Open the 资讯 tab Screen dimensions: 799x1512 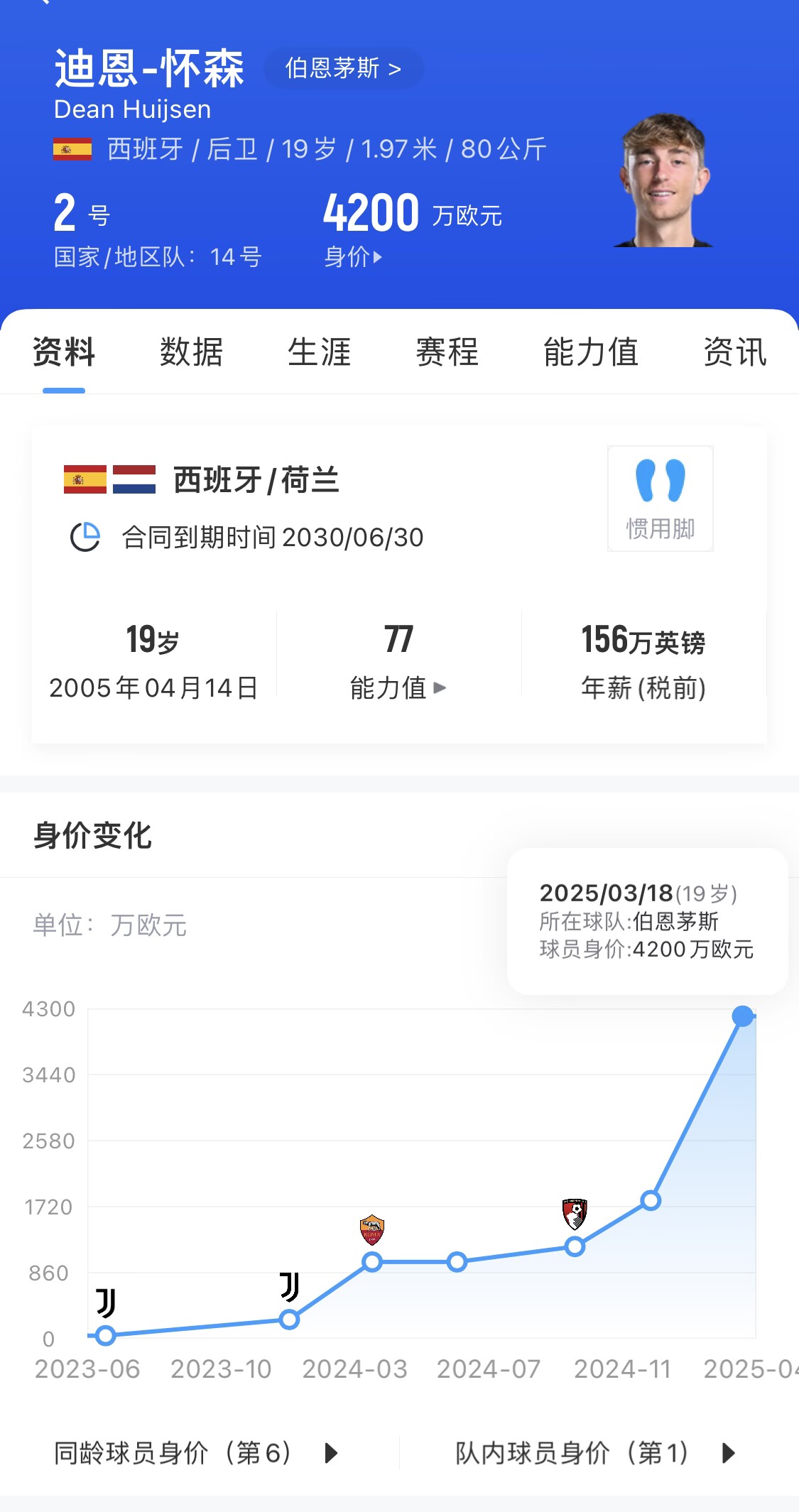(735, 352)
